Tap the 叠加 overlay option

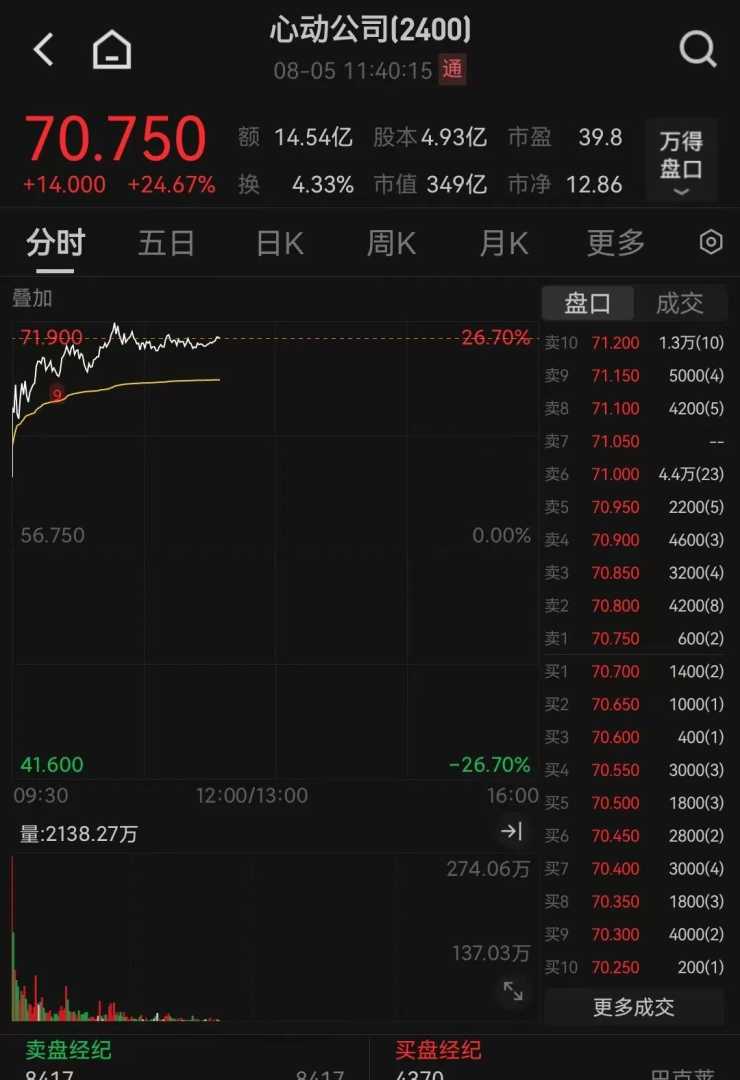[x=32, y=298]
